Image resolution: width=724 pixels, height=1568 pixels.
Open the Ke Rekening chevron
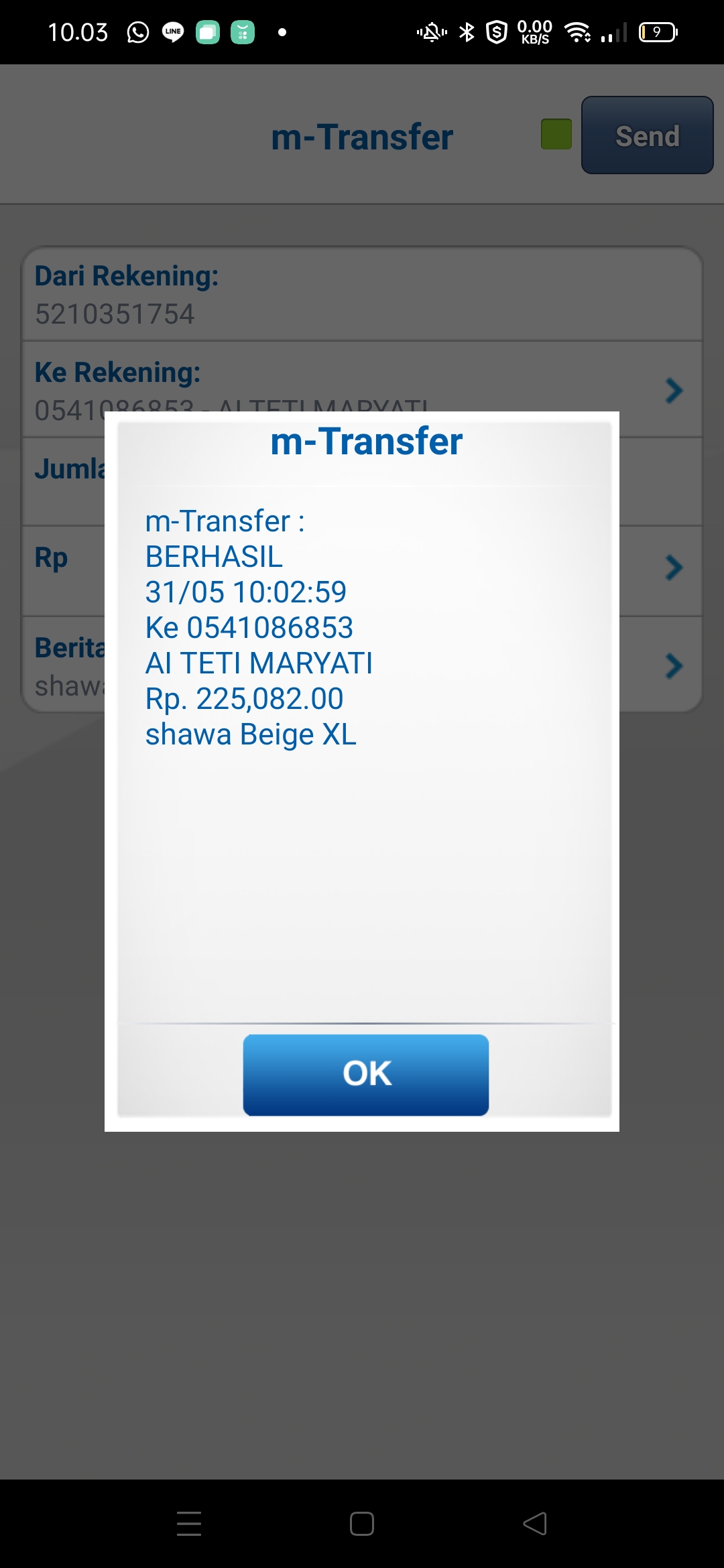[674, 391]
